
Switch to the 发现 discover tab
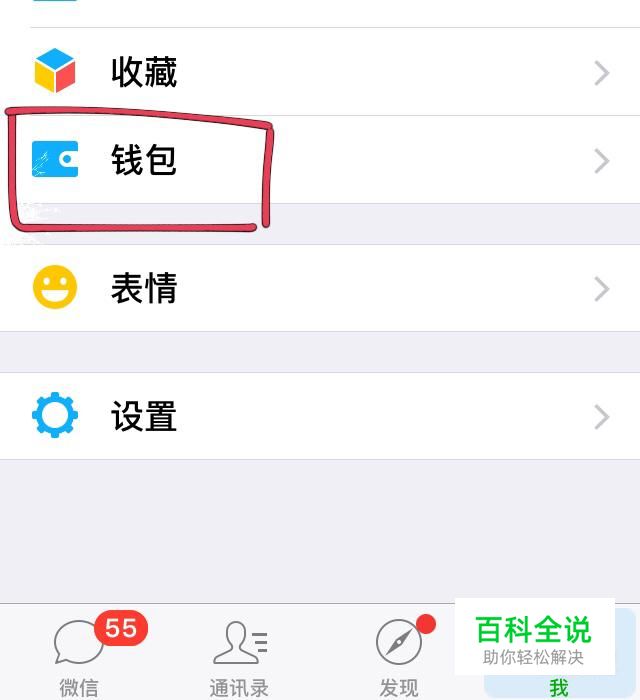click(399, 655)
